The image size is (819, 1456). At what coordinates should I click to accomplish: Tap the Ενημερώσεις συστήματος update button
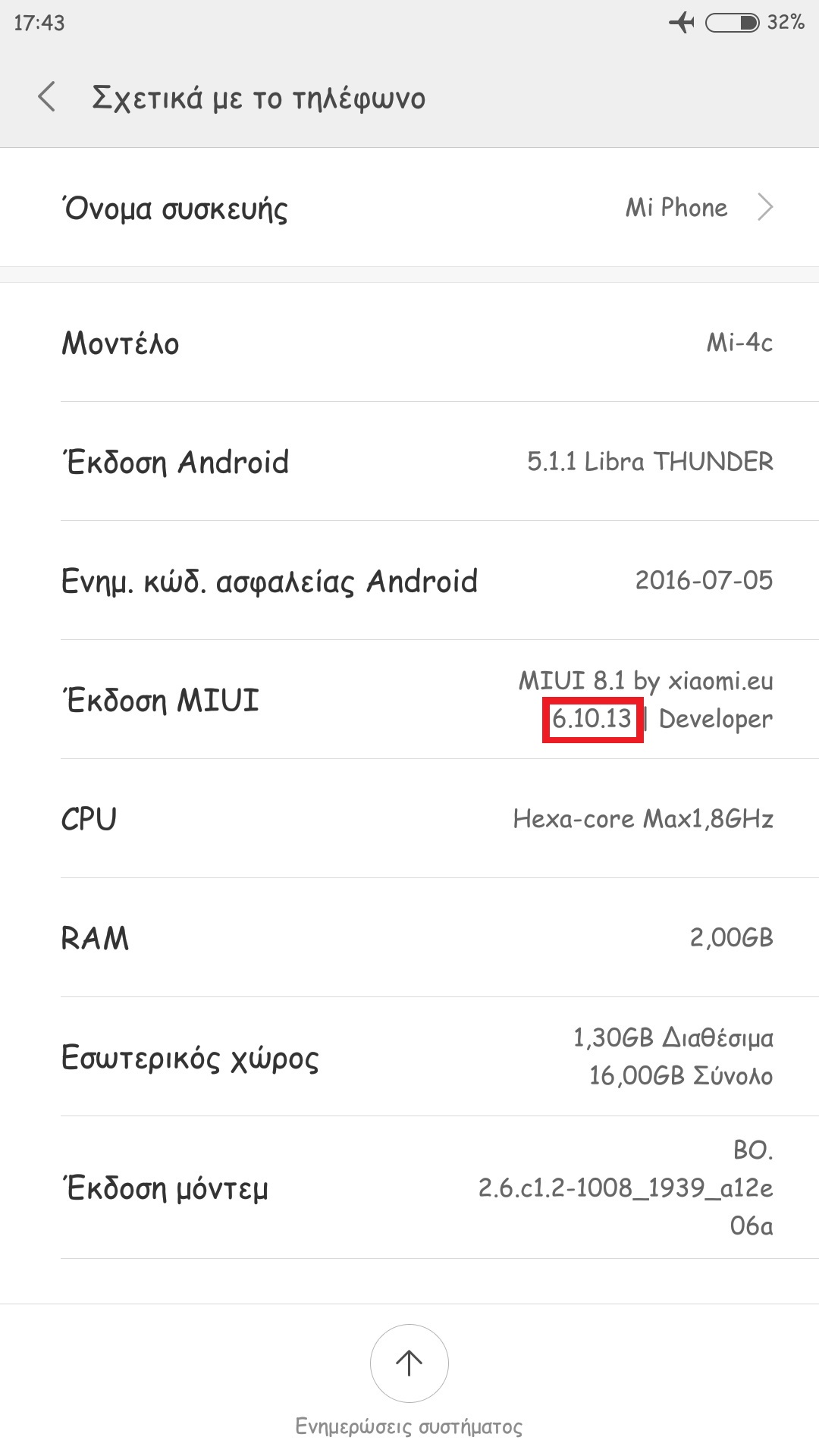click(x=409, y=1364)
